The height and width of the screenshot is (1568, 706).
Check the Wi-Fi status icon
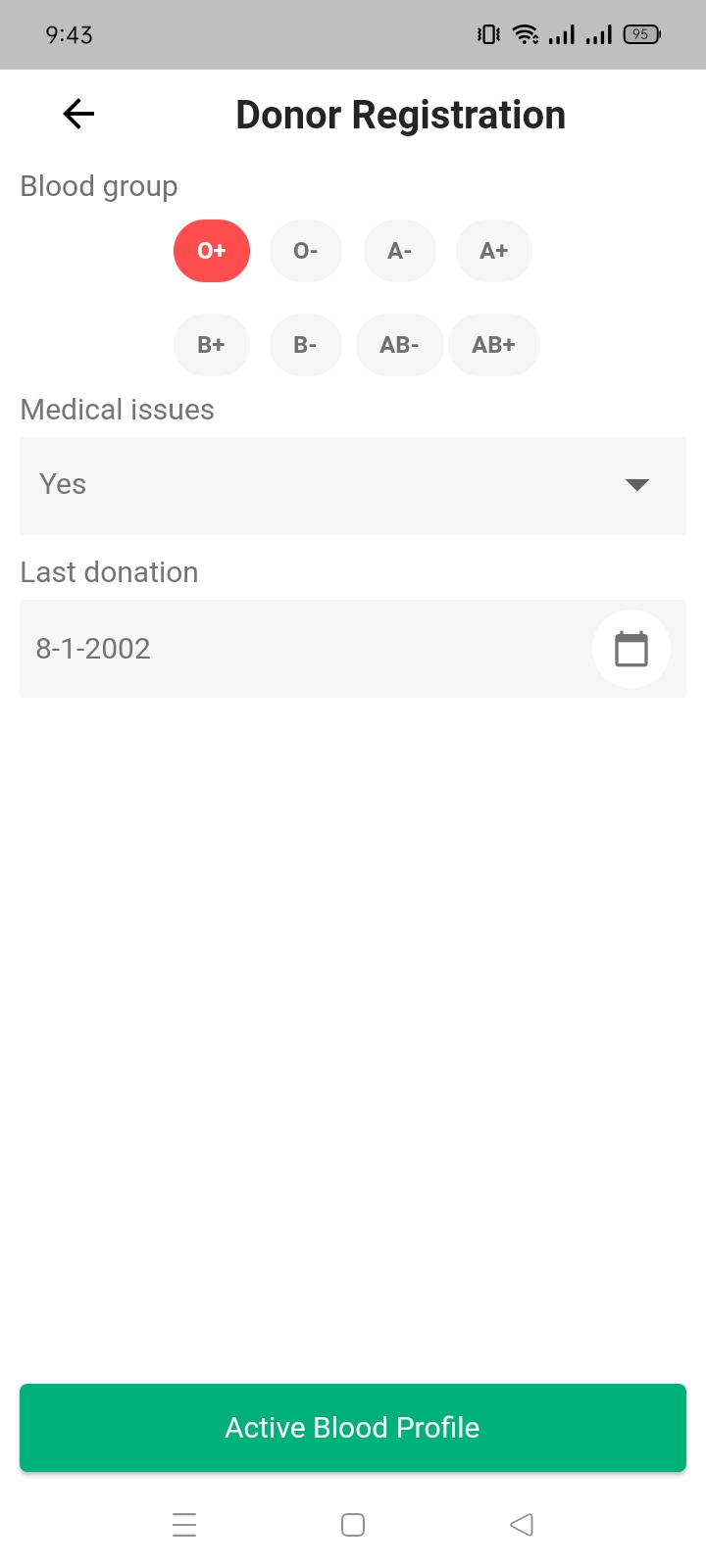click(x=526, y=34)
